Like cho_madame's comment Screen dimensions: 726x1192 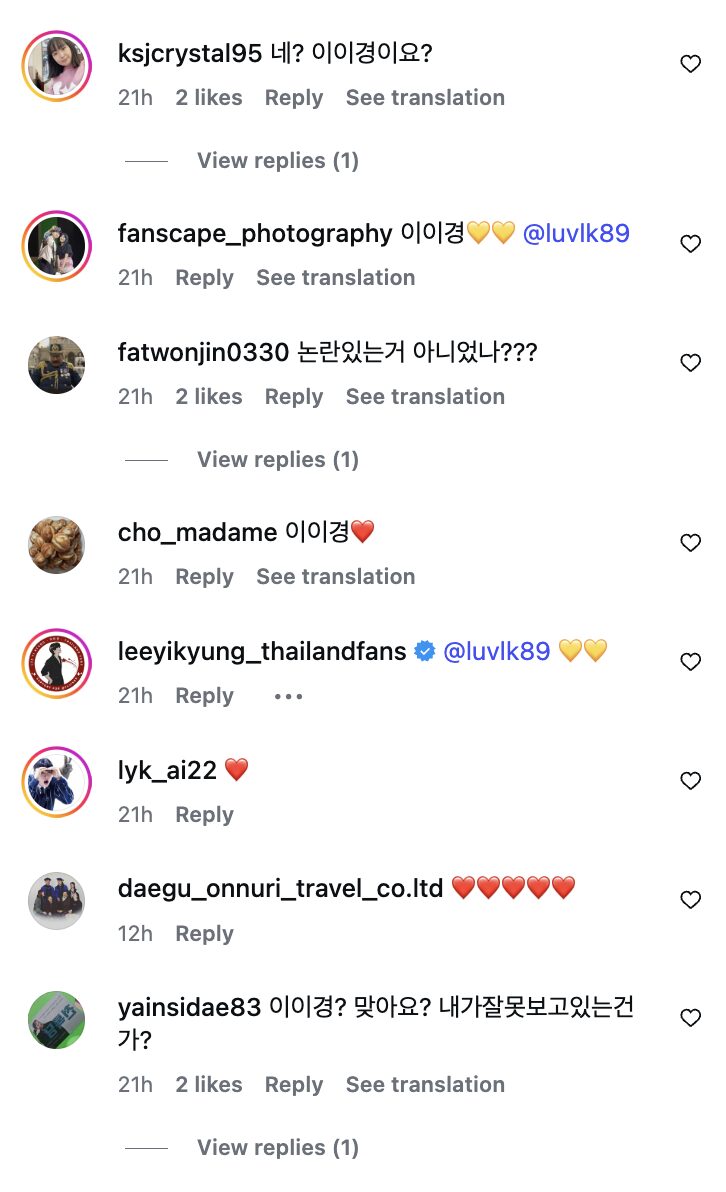coord(690,543)
